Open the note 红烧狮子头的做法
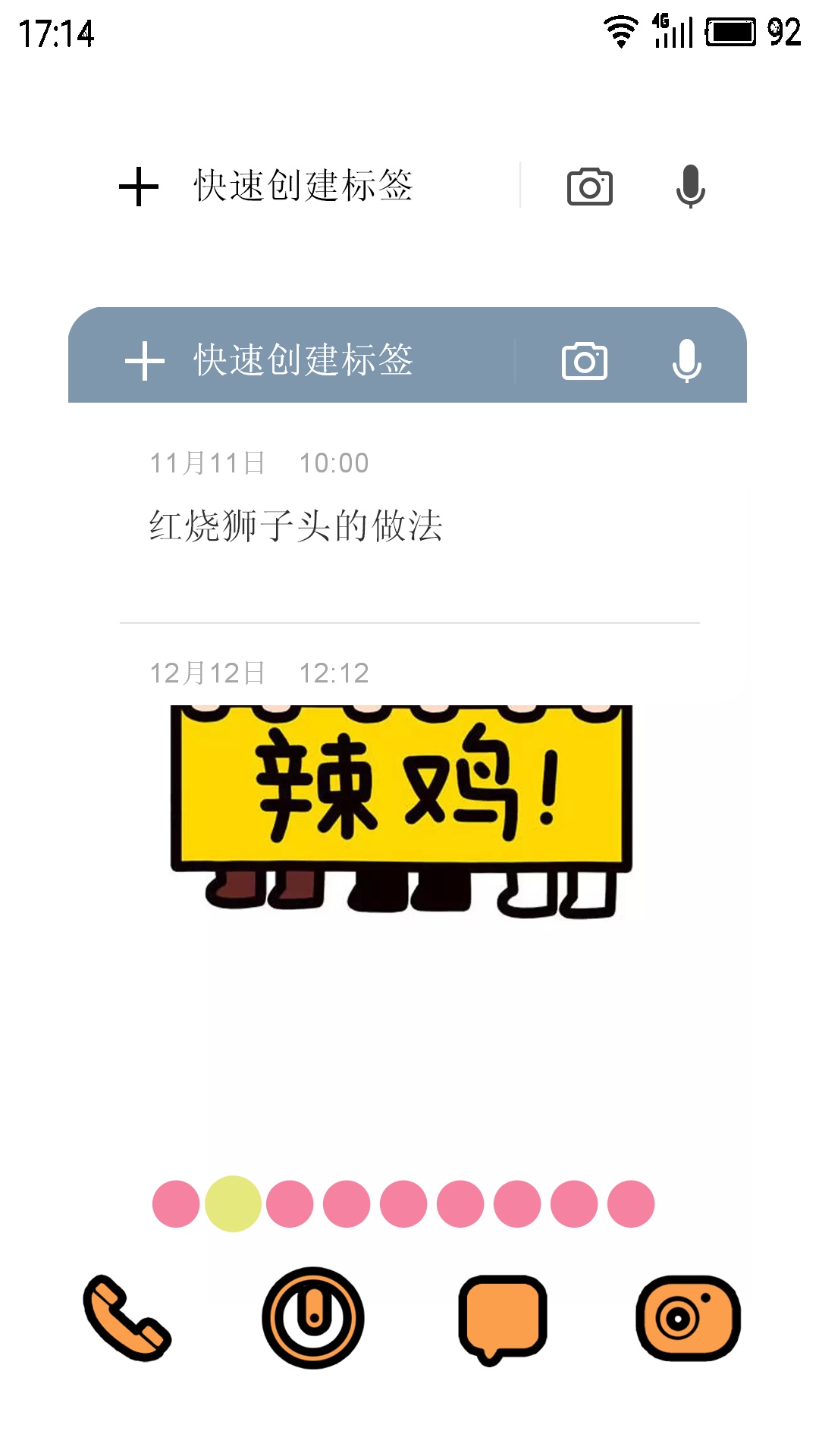 [x=409, y=514]
